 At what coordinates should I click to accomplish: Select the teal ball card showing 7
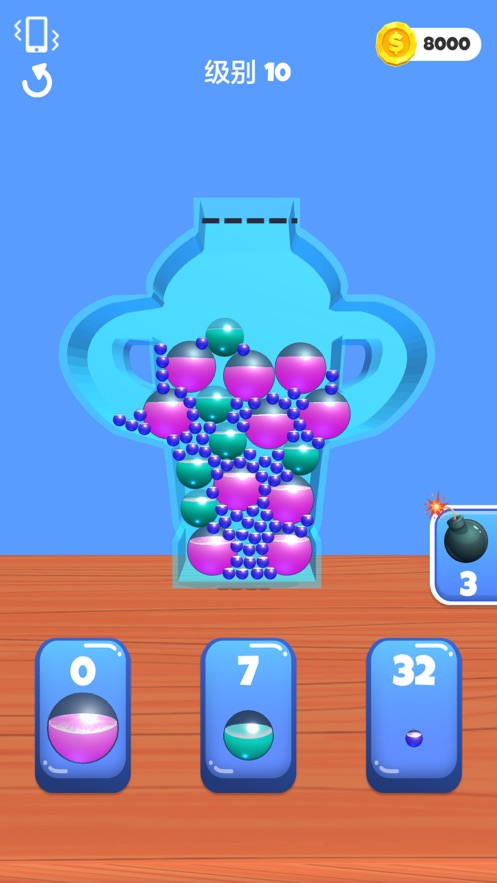tap(248, 716)
